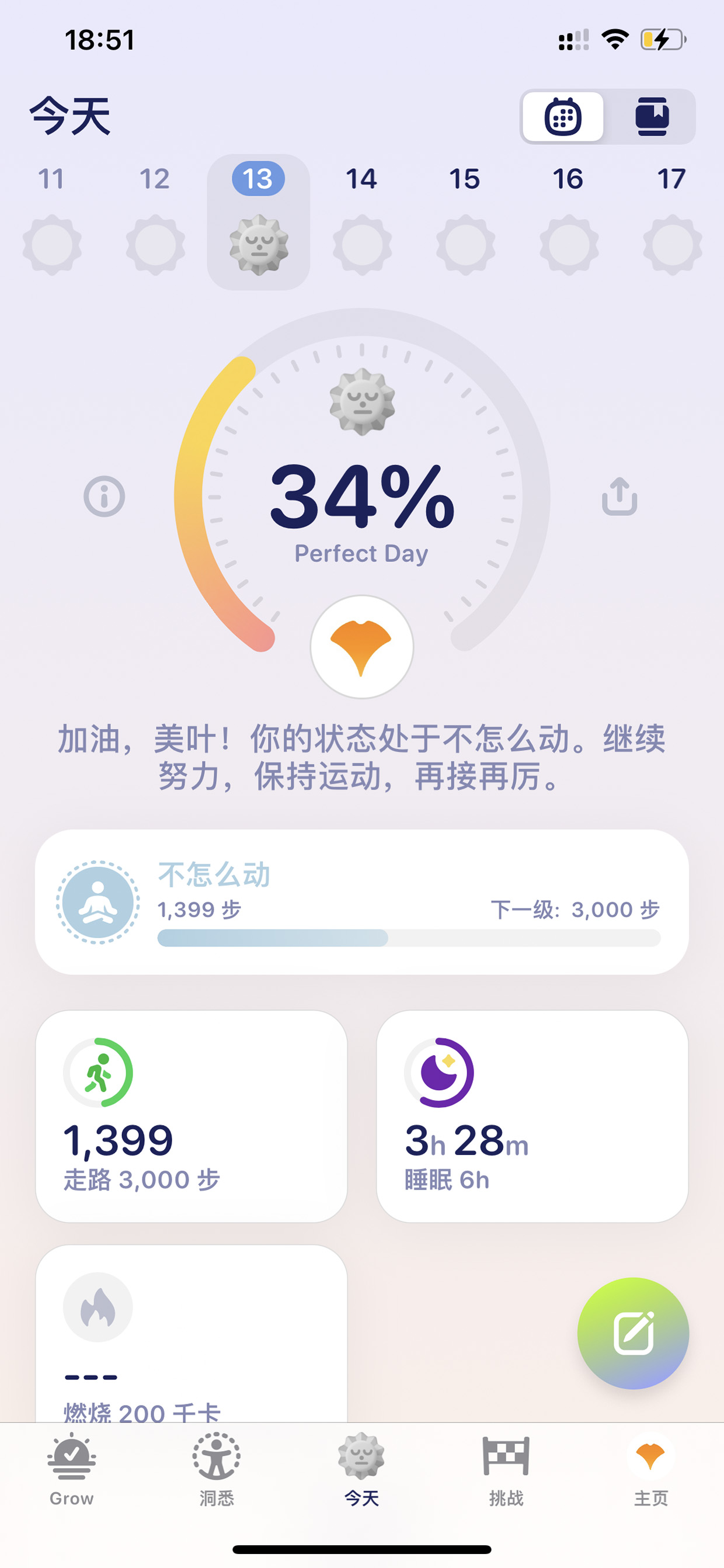Open the 1,399 steps card

click(x=192, y=1116)
